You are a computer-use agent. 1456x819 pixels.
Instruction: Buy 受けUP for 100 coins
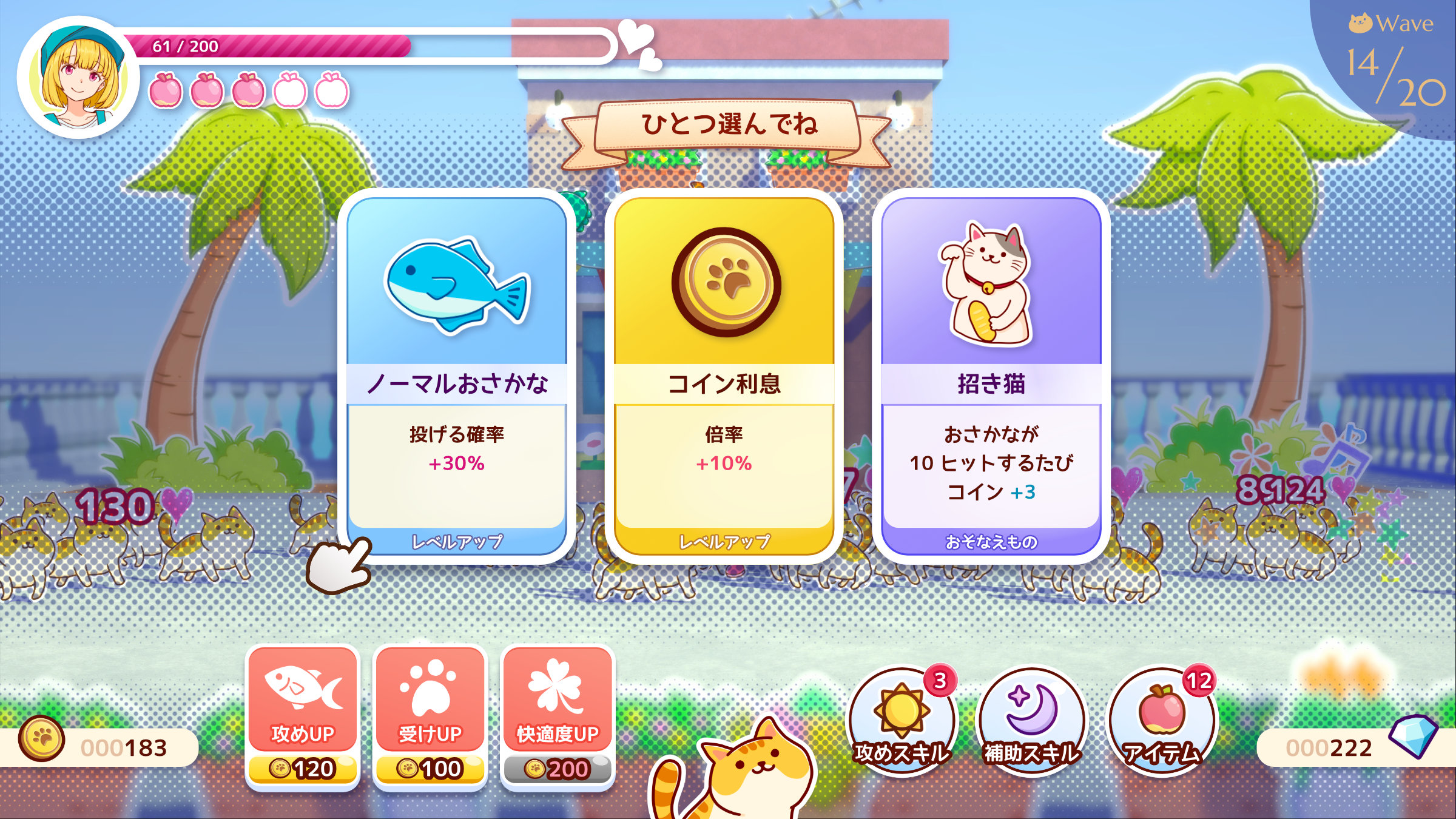click(430, 716)
